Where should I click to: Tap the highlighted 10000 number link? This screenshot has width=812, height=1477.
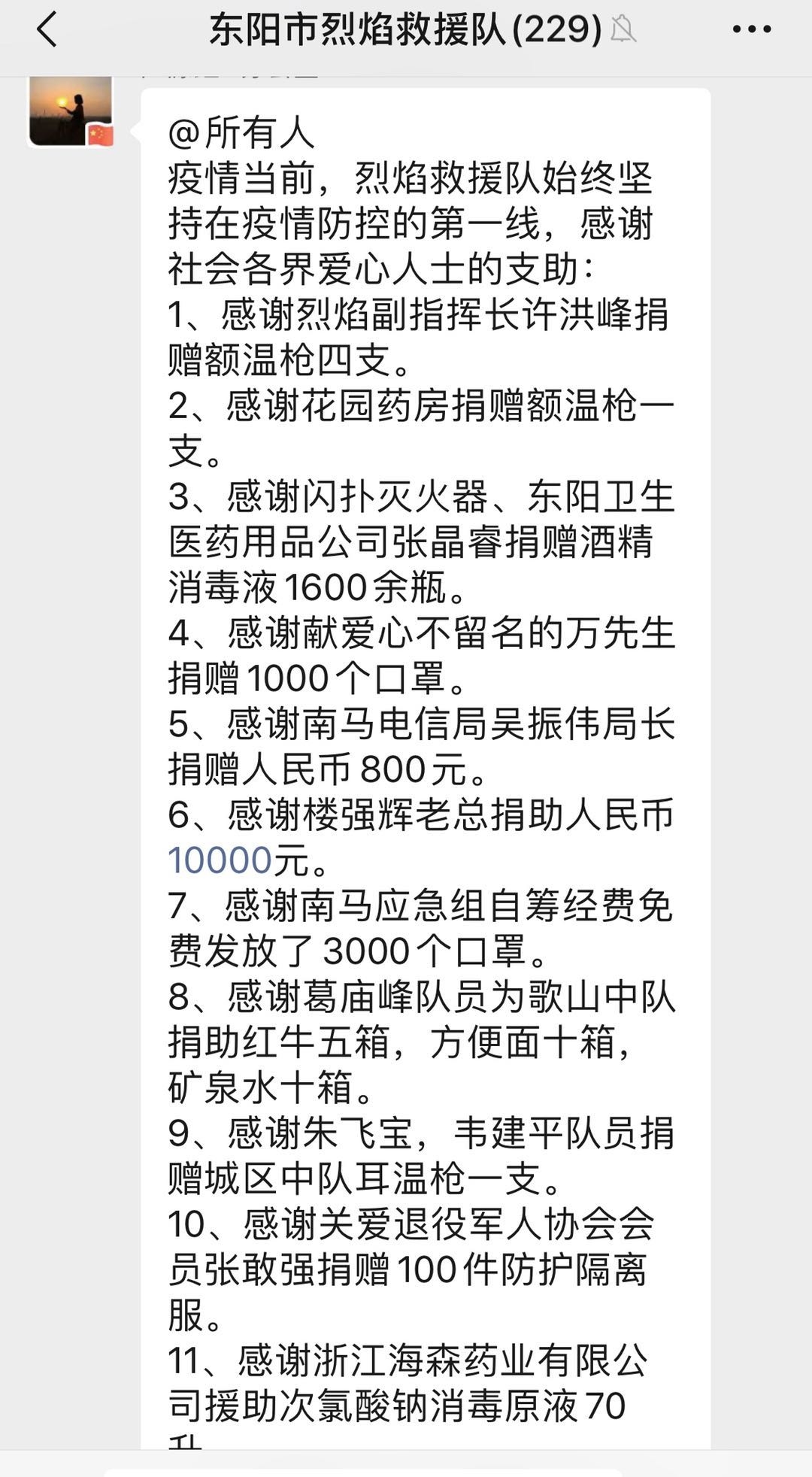[220, 860]
